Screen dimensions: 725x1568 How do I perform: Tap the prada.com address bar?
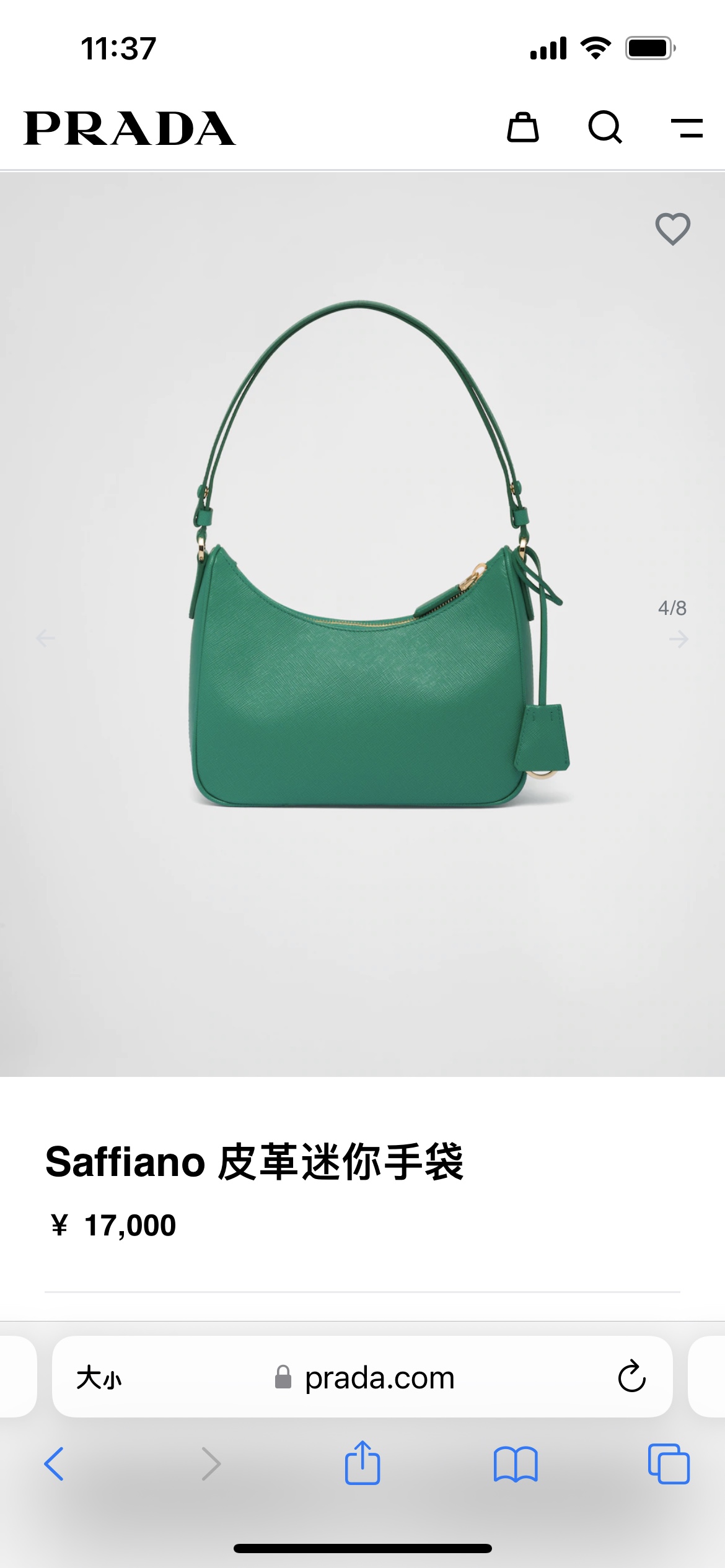point(379,1378)
